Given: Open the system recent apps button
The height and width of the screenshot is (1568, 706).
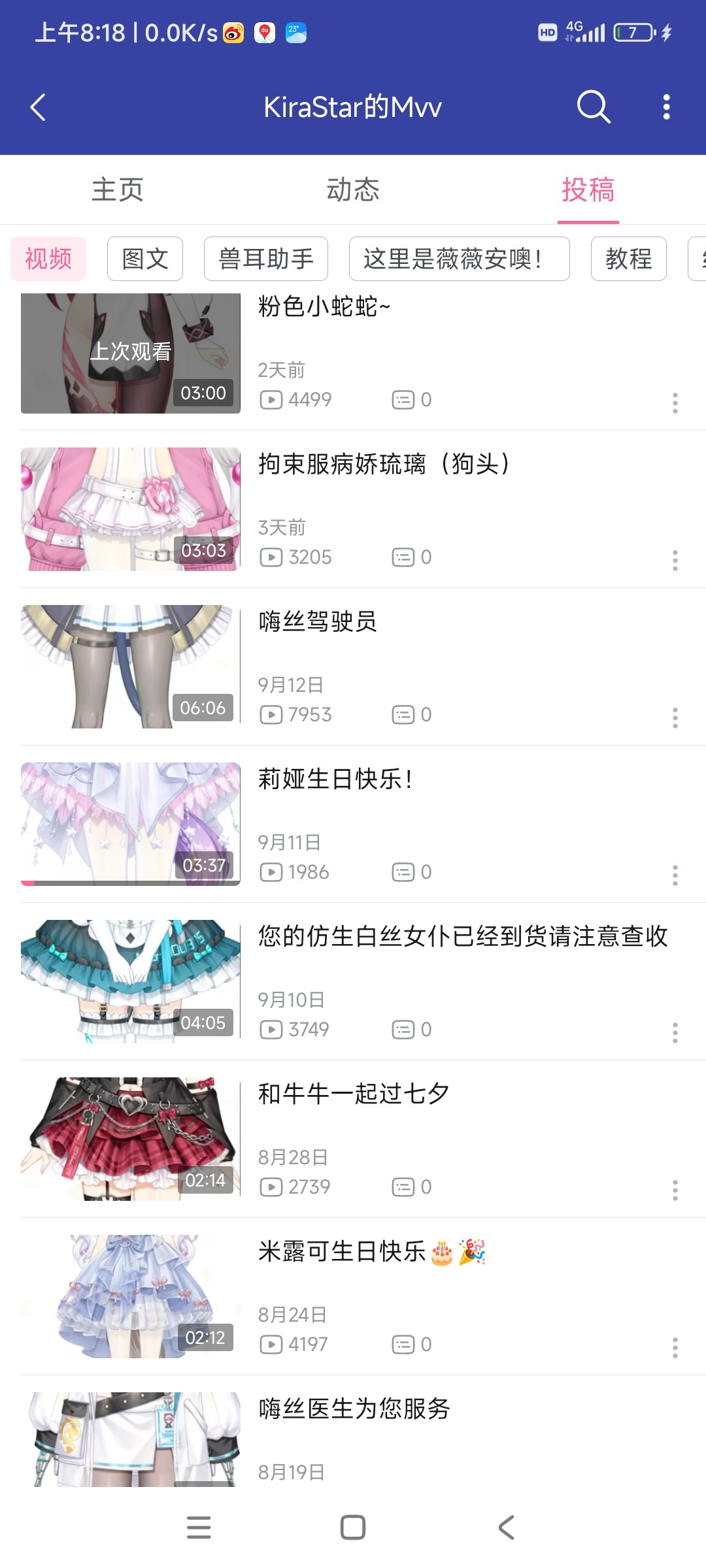Looking at the screenshot, I should [199, 1527].
